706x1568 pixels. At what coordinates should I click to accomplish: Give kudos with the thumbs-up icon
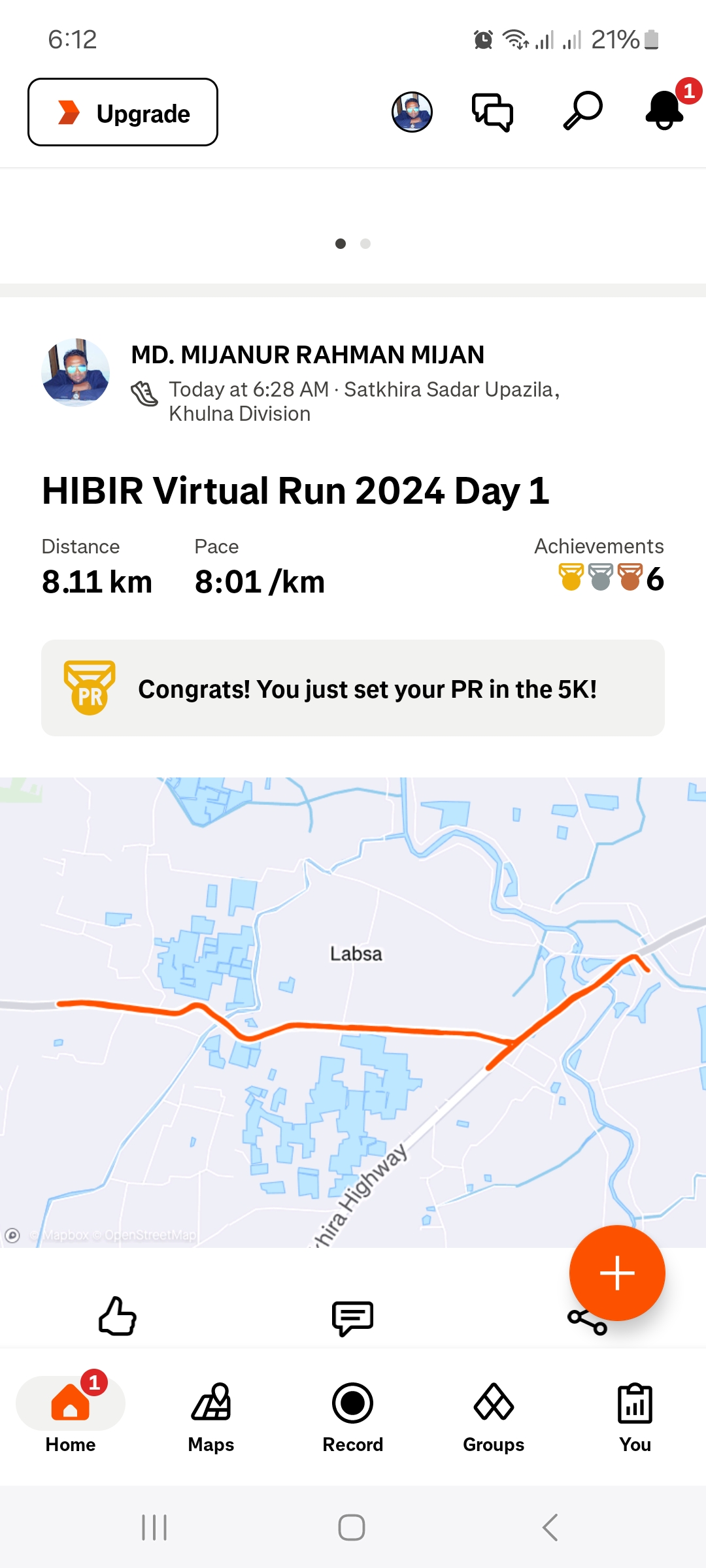click(118, 1316)
